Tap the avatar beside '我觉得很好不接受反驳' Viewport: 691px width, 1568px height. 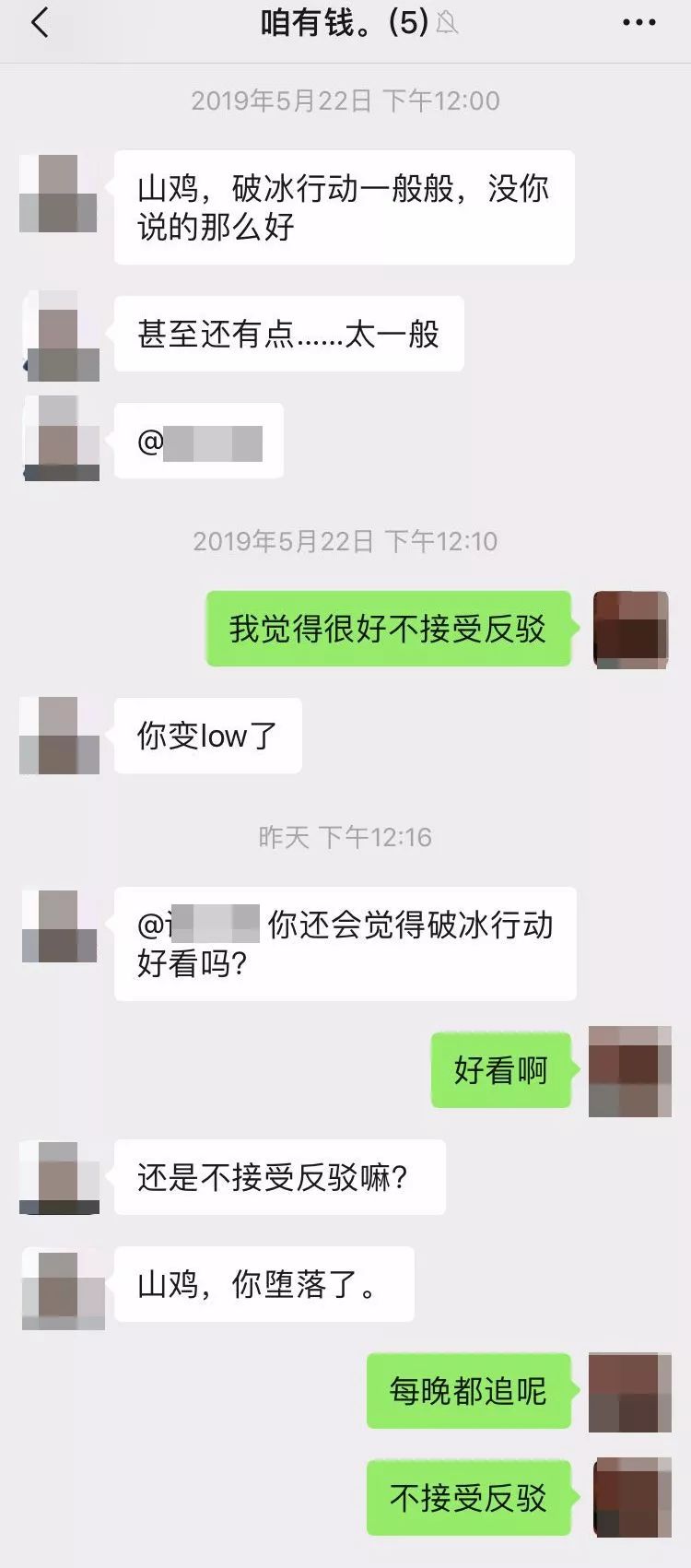click(631, 630)
